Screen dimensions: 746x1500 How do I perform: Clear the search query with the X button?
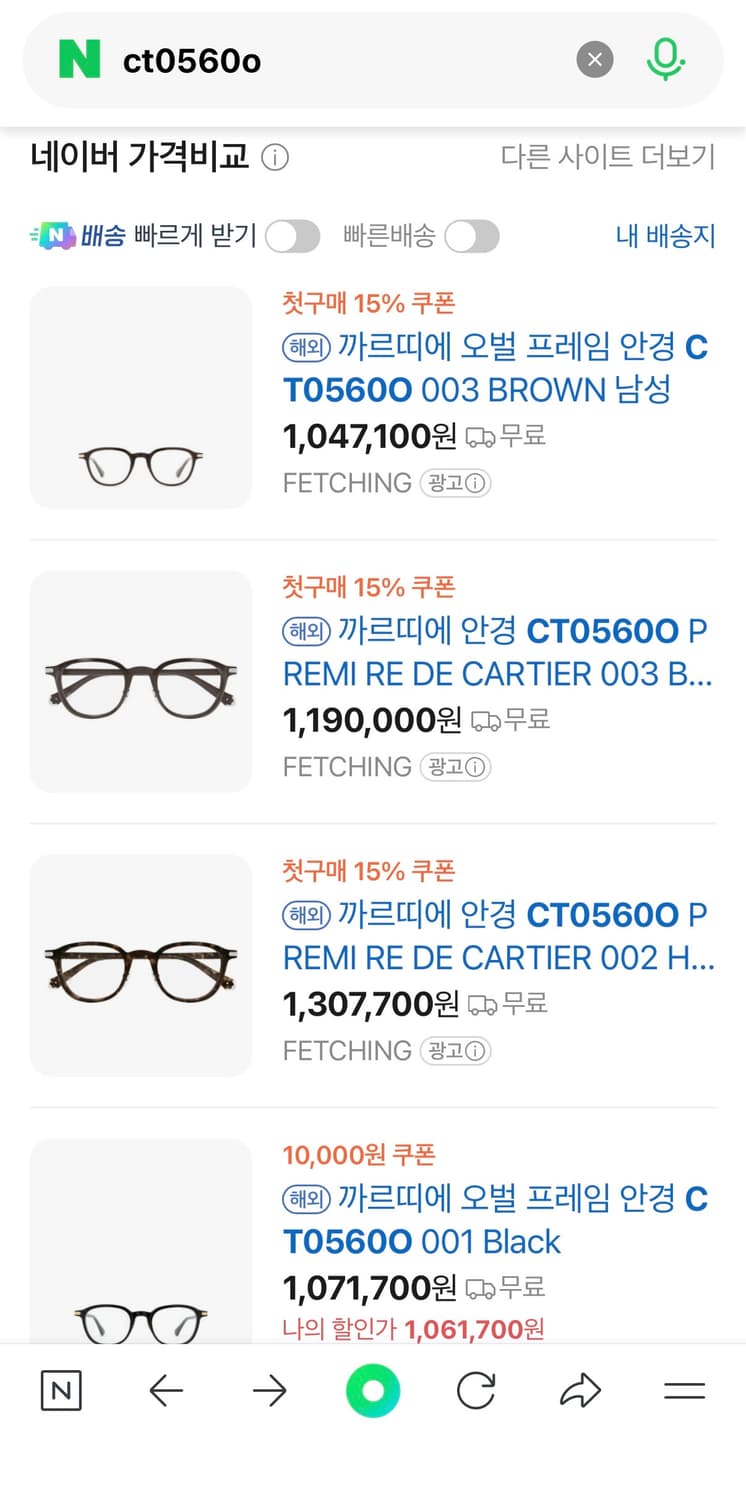pyautogui.click(x=595, y=59)
